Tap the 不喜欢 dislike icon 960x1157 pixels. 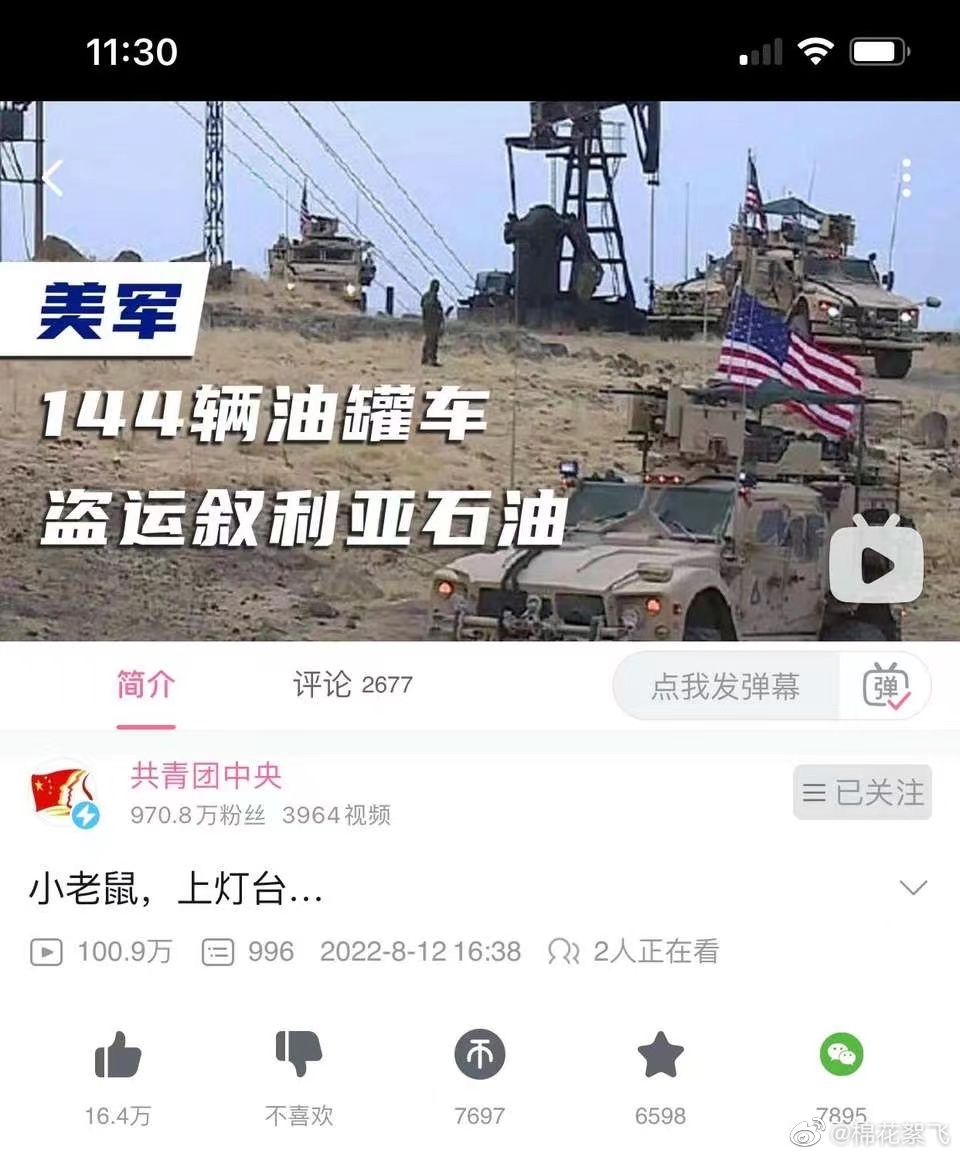(x=299, y=1053)
